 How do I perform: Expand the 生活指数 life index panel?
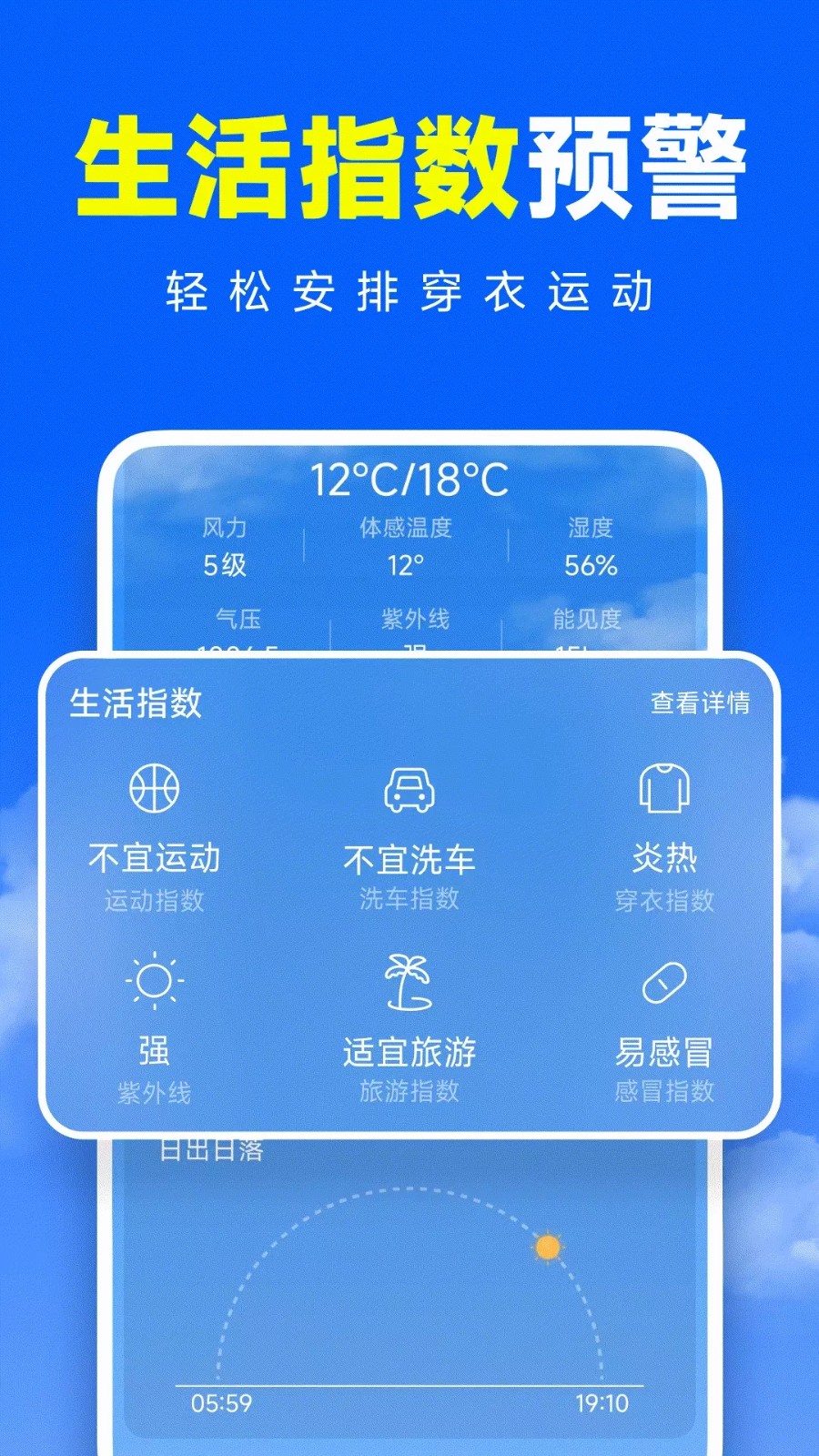click(x=120, y=703)
